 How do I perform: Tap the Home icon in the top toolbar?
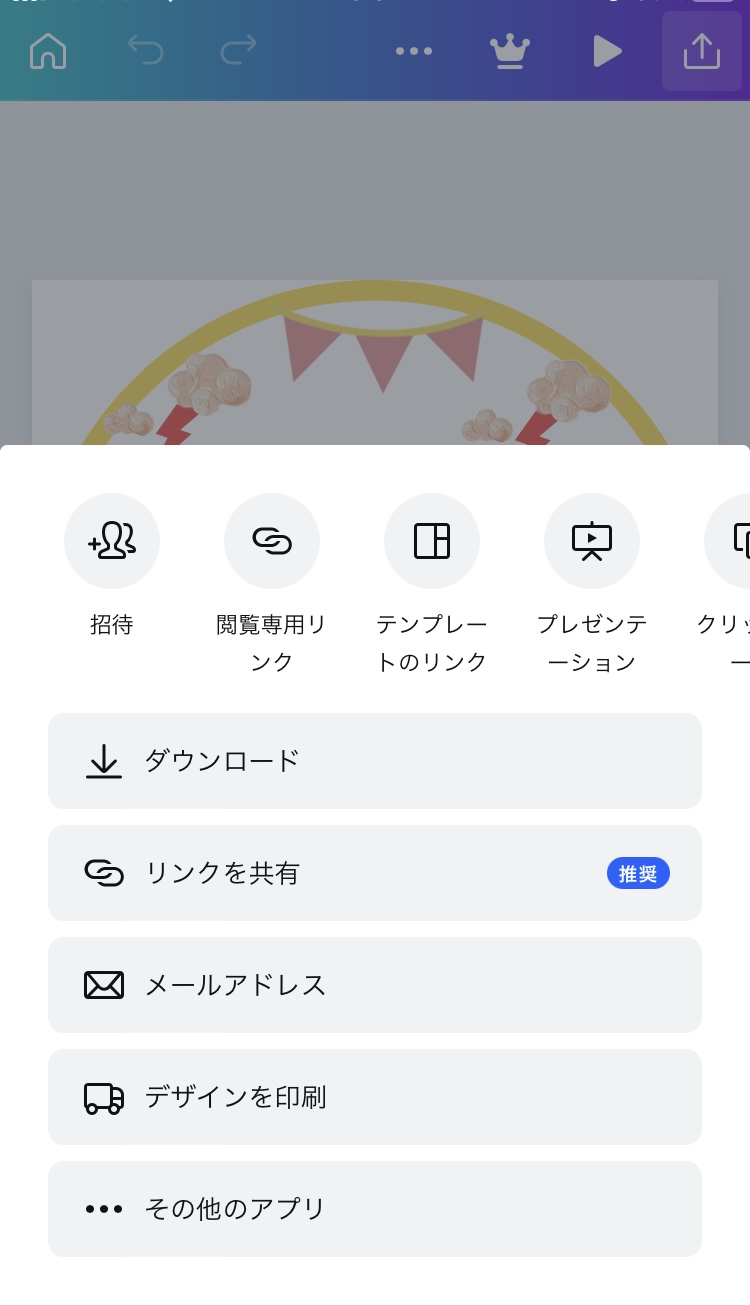click(x=50, y=51)
